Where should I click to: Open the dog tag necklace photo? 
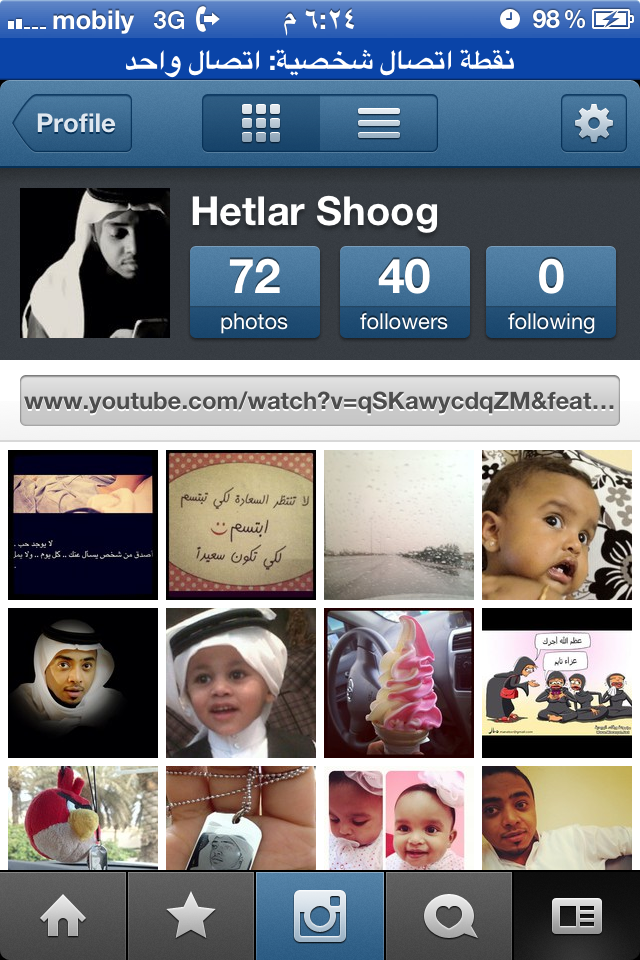(x=241, y=817)
